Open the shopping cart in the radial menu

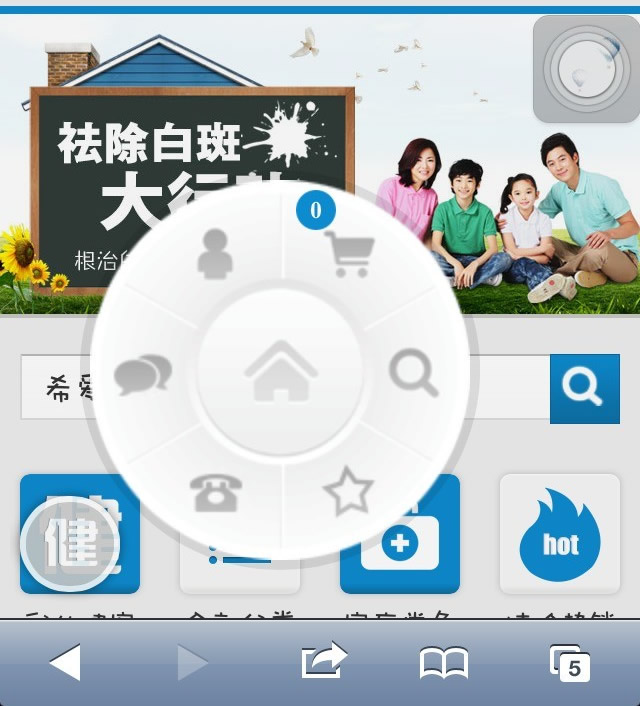click(x=349, y=255)
